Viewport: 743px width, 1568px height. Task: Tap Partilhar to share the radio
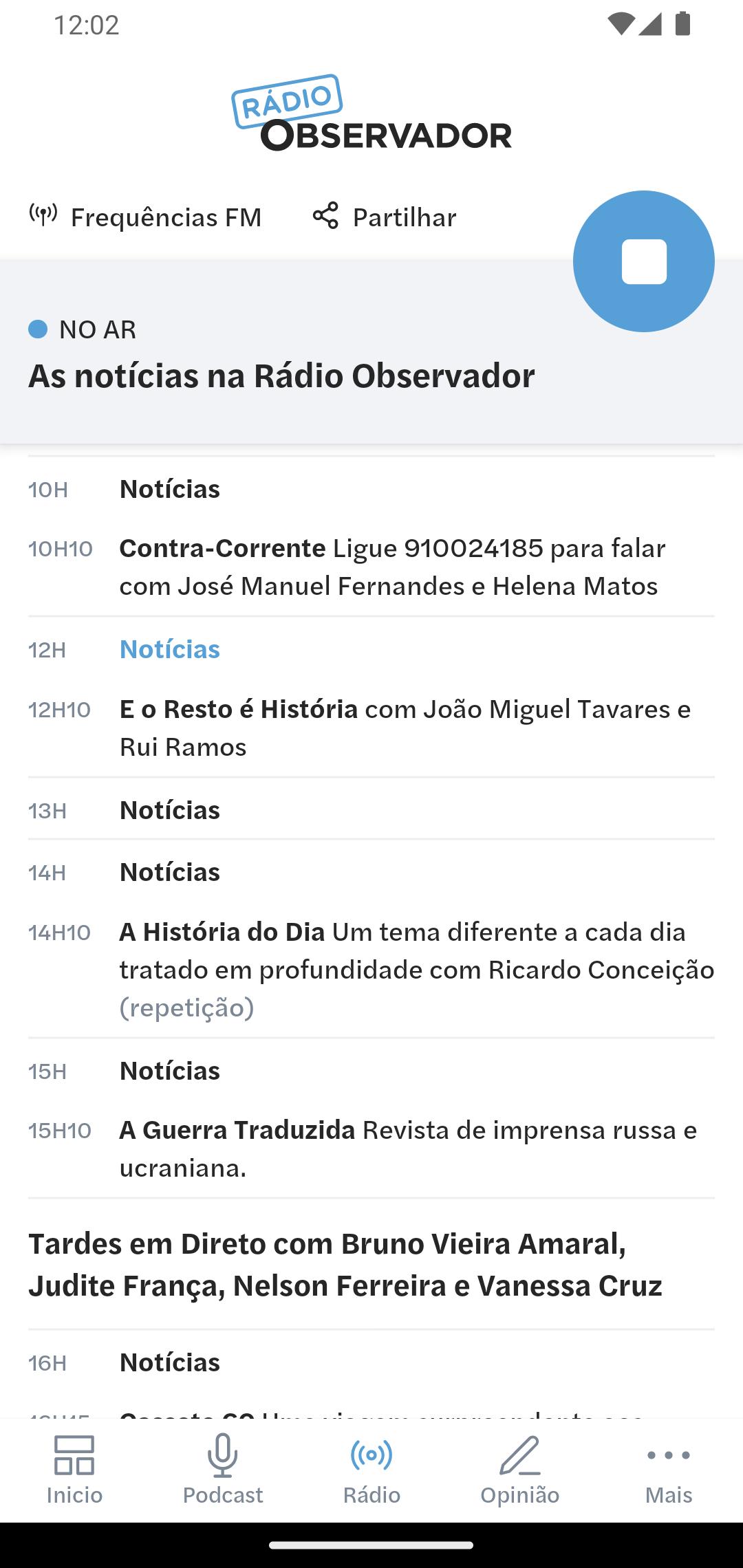[384, 217]
